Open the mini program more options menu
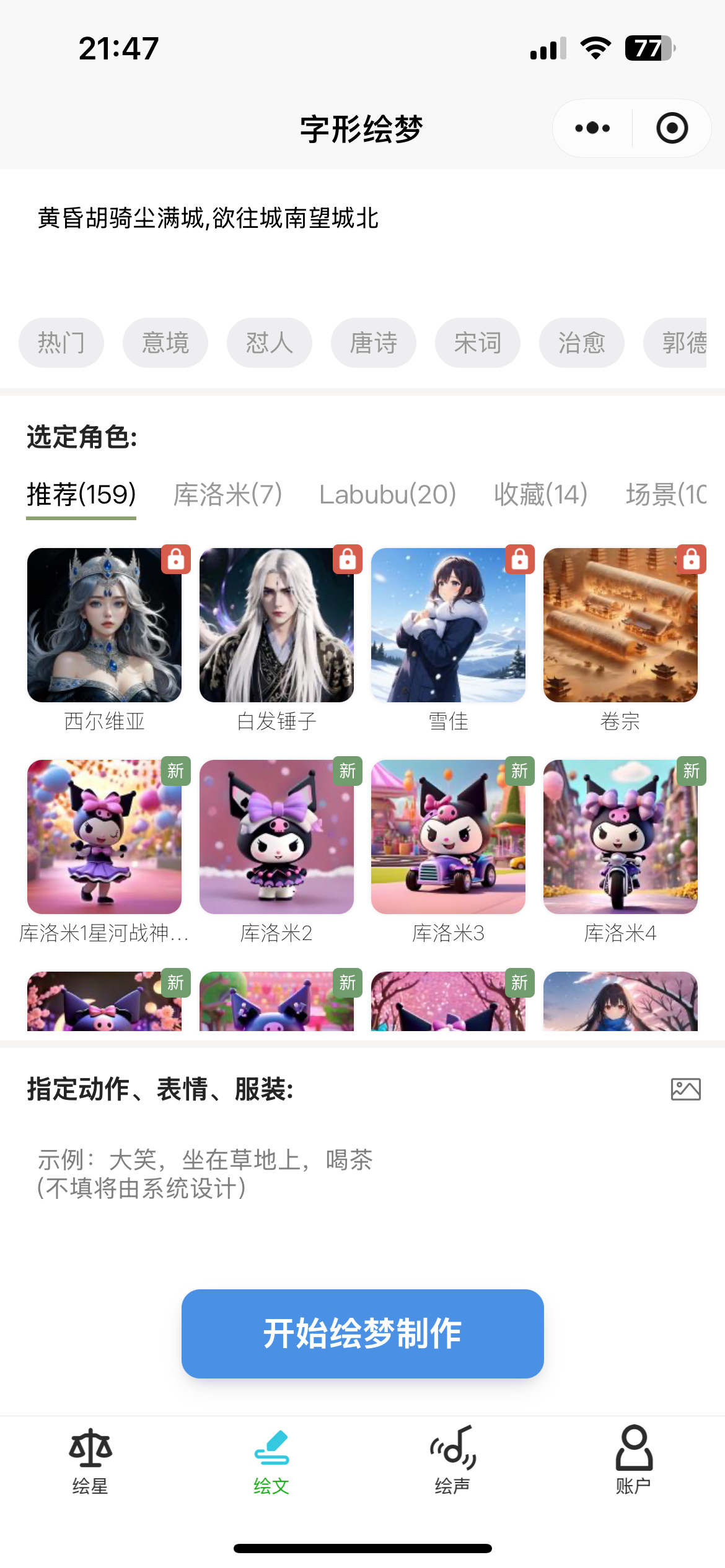725x1568 pixels. pos(592,128)
